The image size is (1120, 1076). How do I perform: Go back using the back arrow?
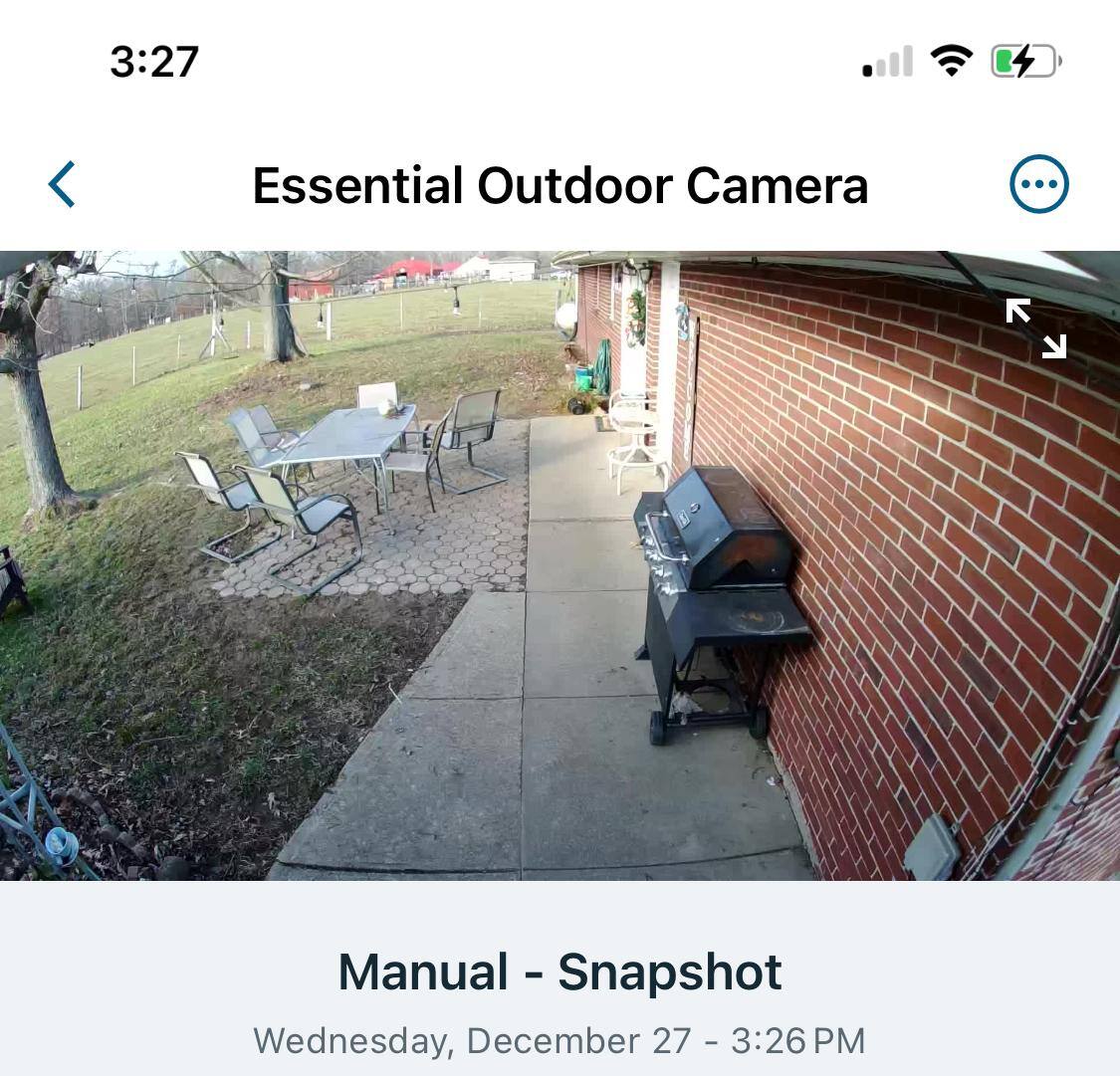[62, 185]
